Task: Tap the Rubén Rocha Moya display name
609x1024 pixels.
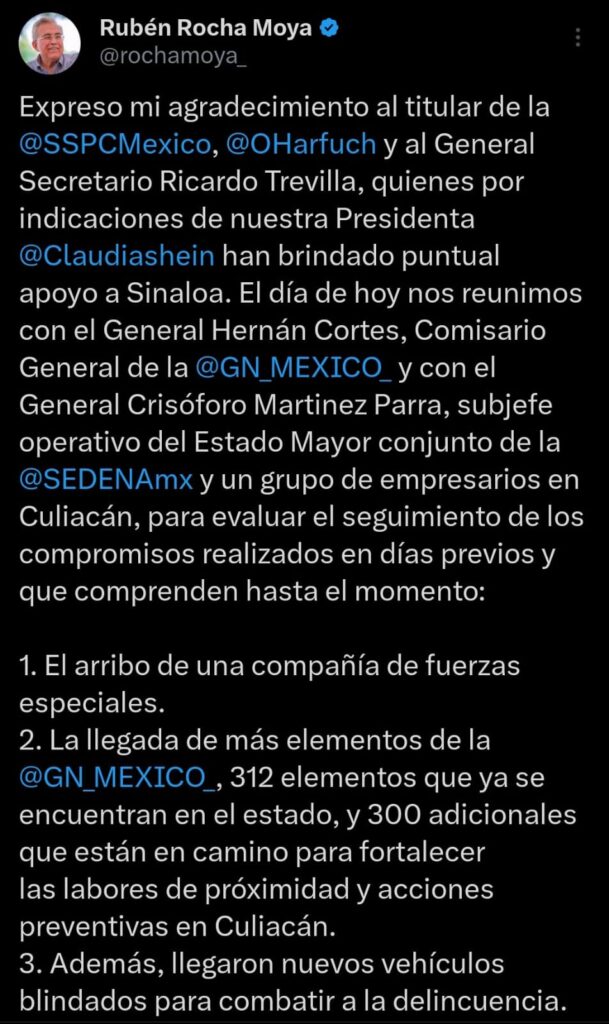Action: pyautogui.click(x=206, y=29)
